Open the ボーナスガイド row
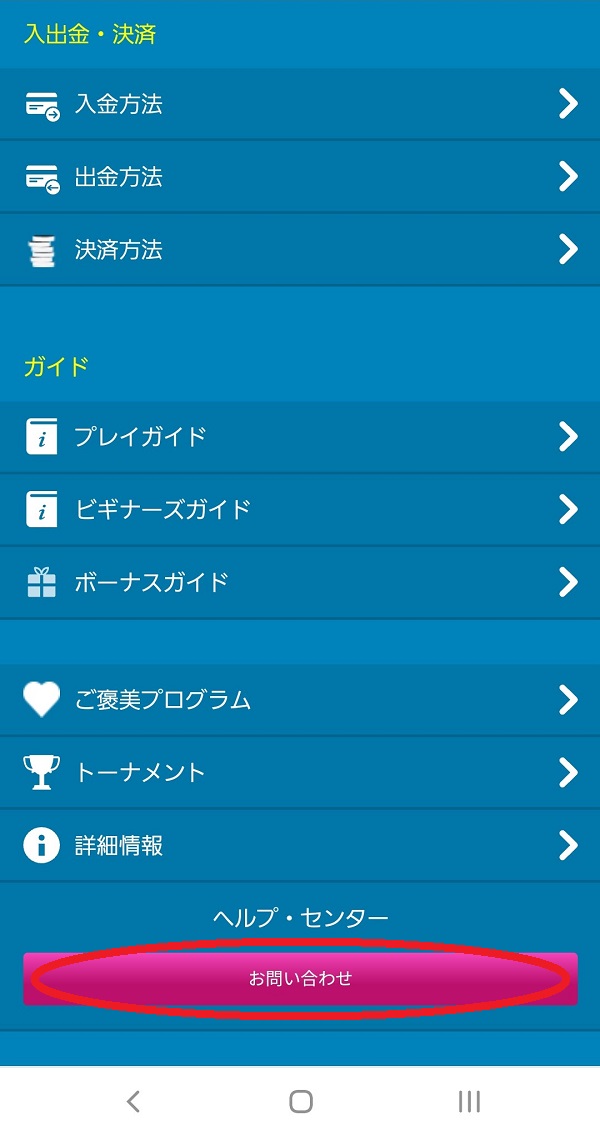Viewport: 600px width, 1136px height. (x=300, y=582)
